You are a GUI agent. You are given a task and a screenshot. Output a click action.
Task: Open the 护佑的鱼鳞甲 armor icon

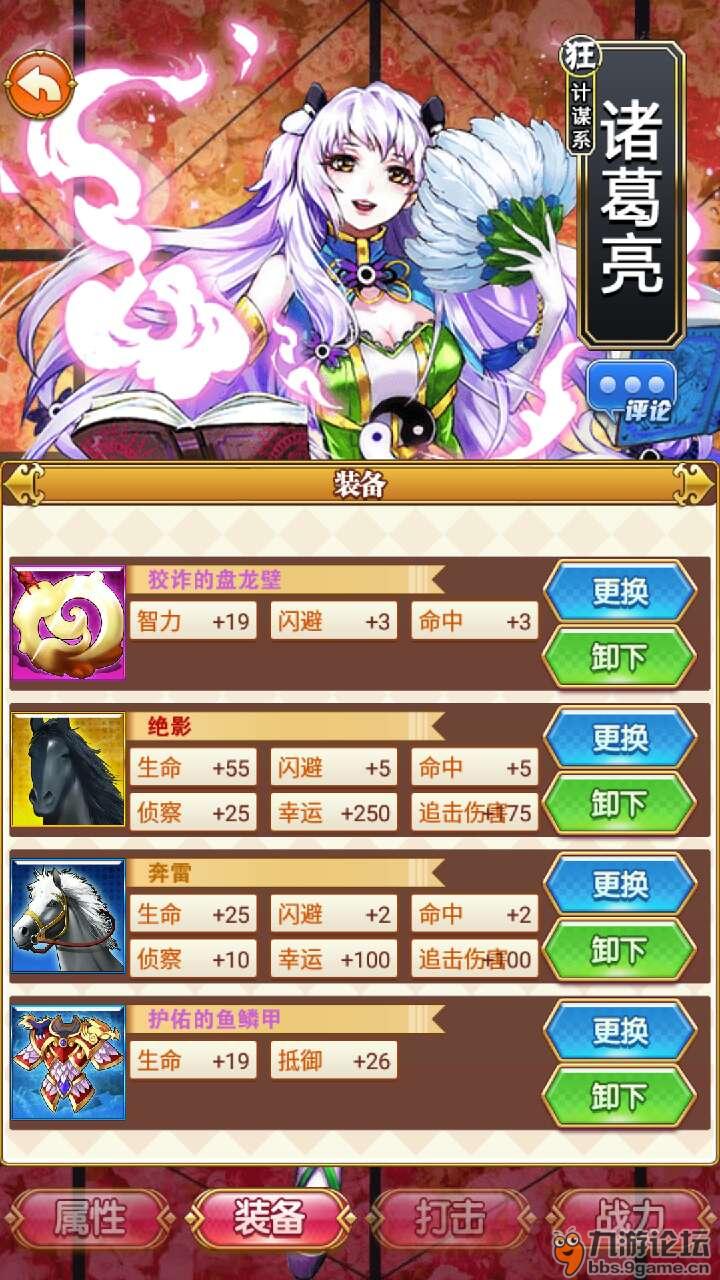pos(68,1062)
